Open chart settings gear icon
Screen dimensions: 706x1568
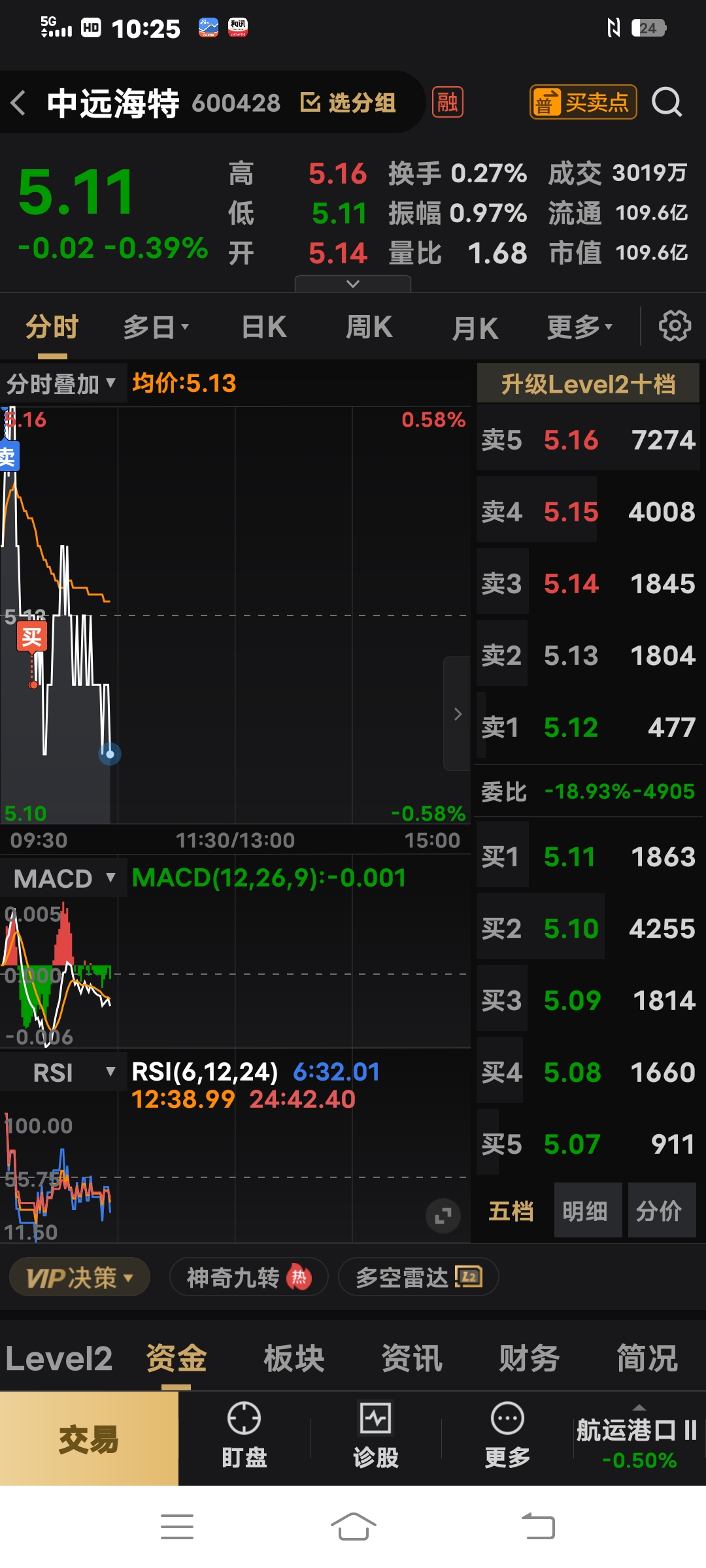pos(675,326)
